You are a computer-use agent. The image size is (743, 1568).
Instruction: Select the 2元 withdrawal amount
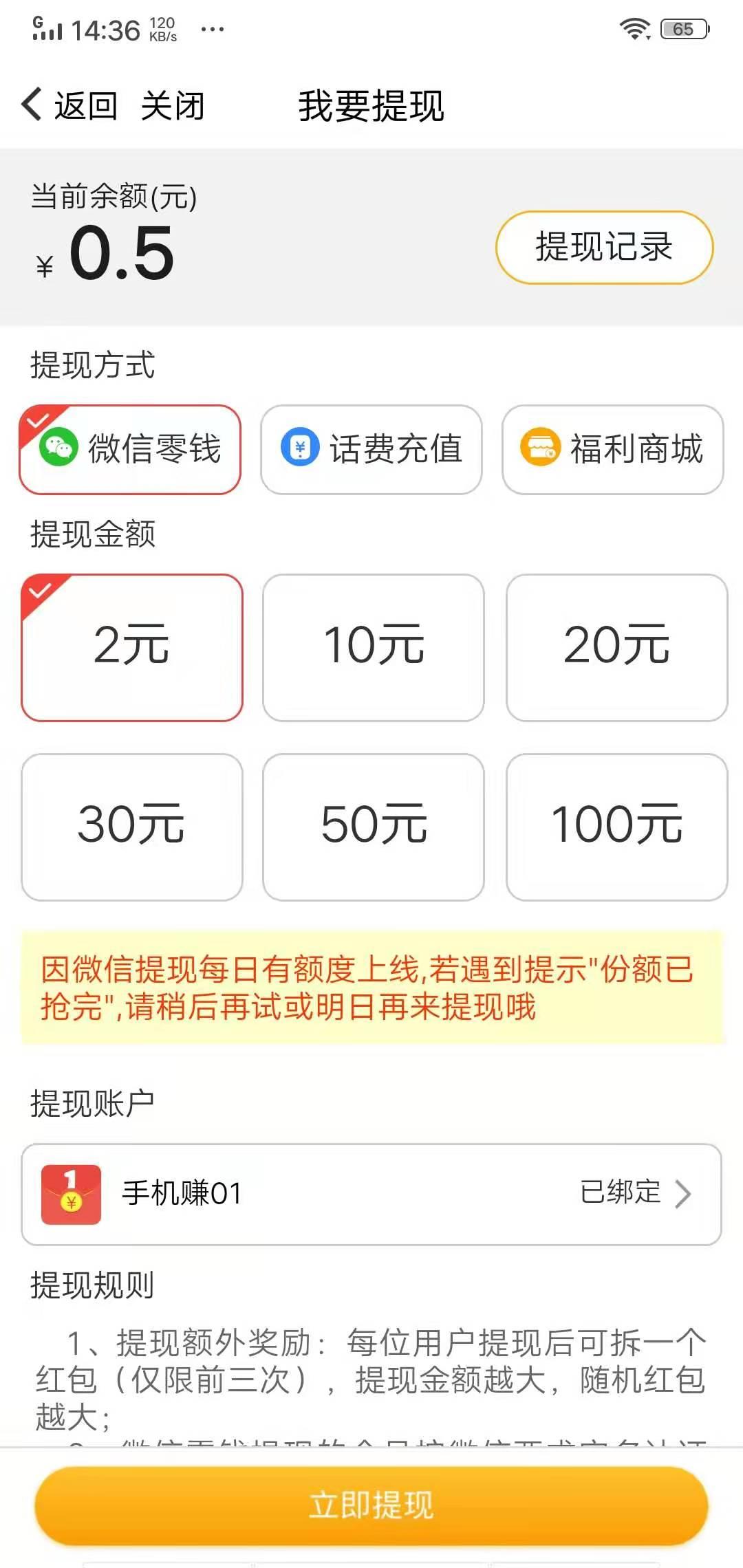point(133,645)
